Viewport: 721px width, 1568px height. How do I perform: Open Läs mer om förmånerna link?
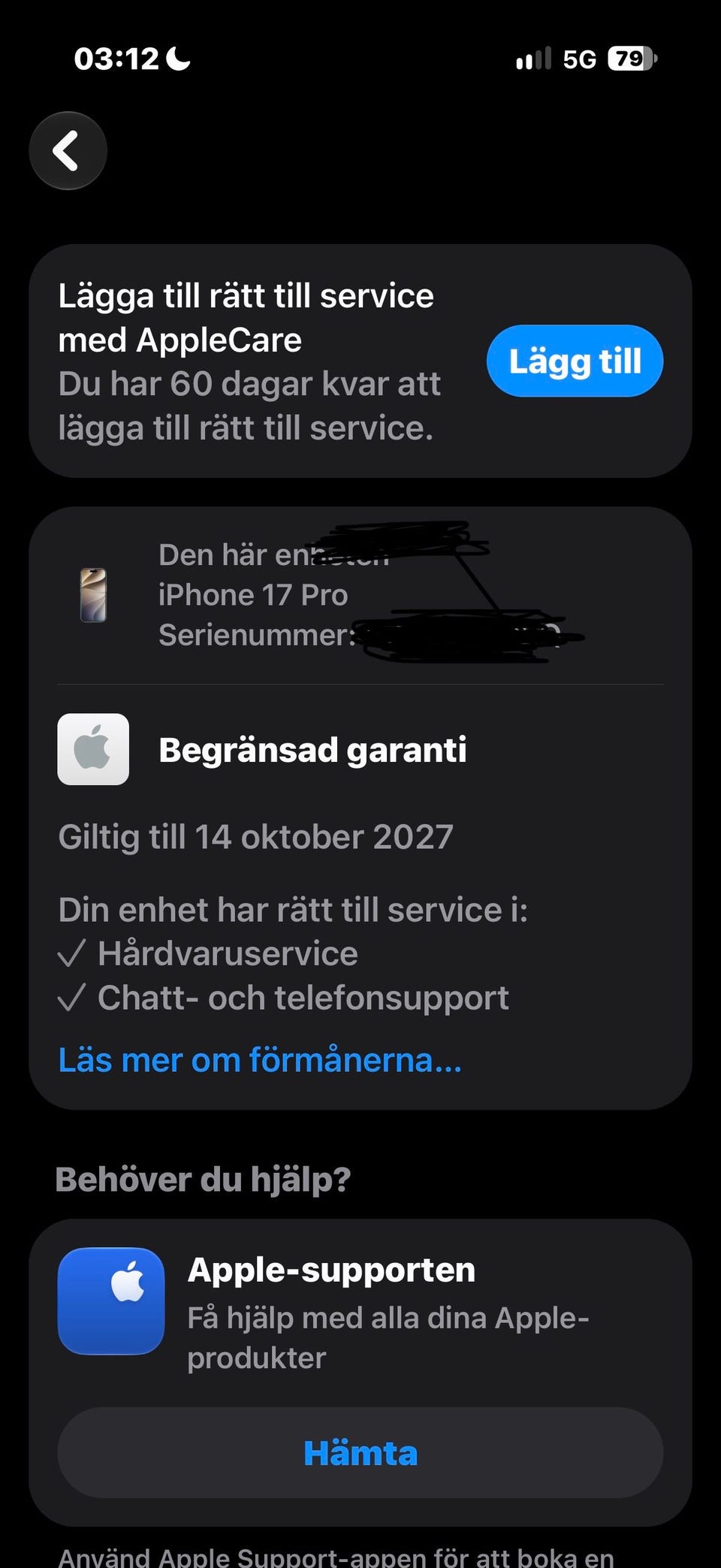[x=260, y=1060]
